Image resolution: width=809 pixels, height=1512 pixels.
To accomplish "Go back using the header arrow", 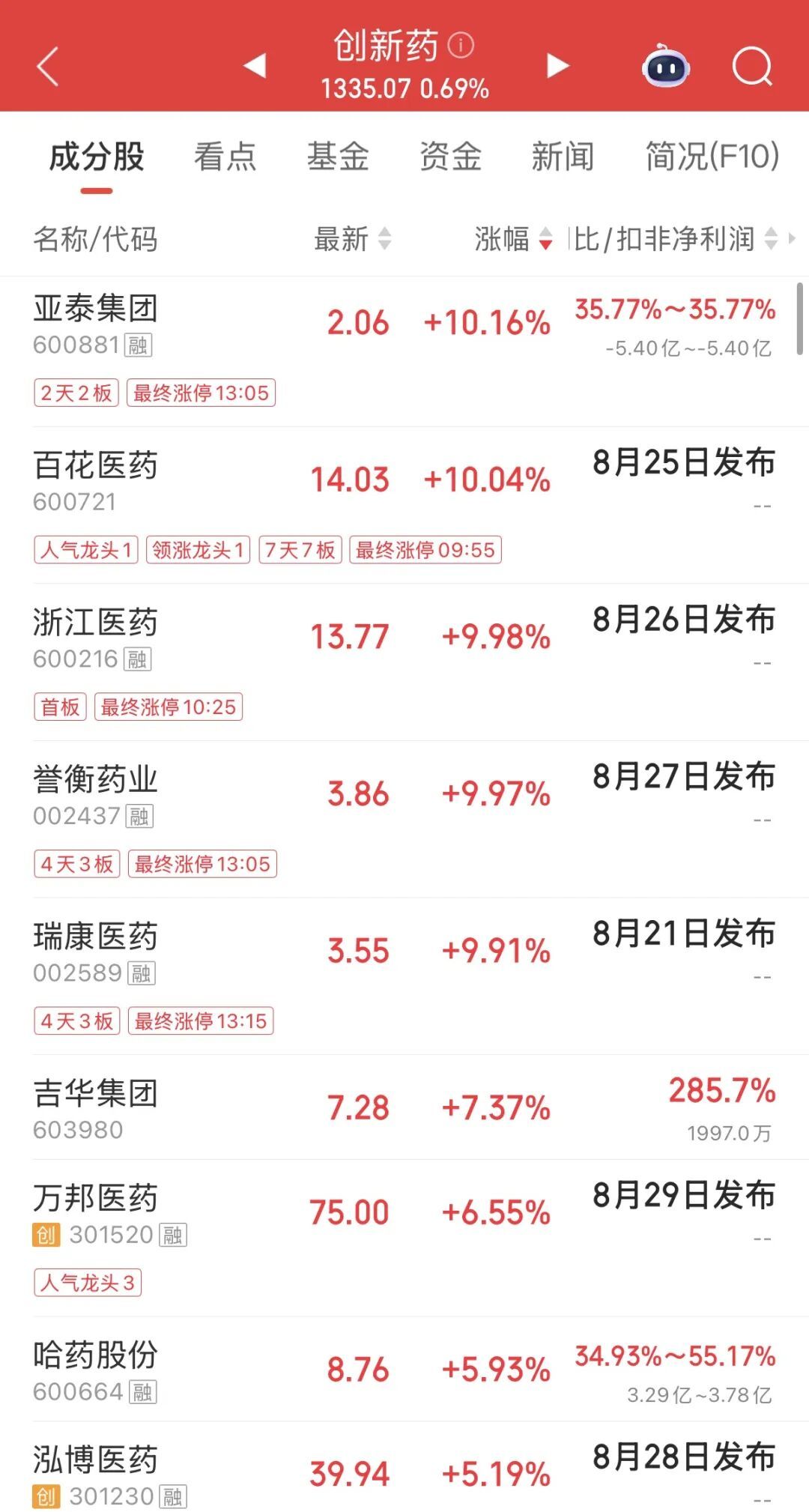I will pyautogui.click(x=48, y=67).
